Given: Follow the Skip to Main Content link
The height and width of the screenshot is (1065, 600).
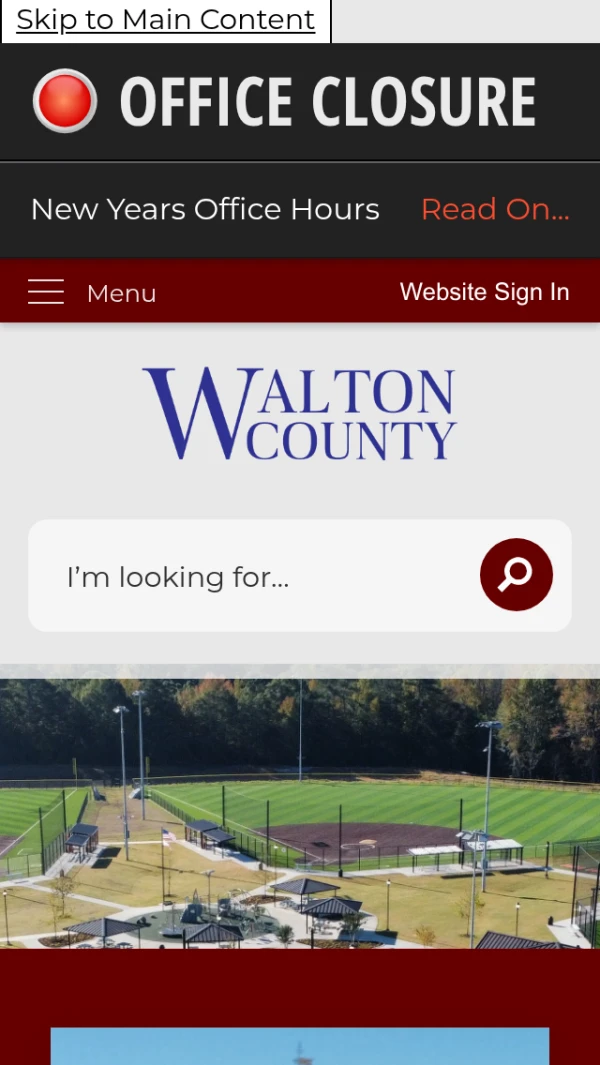Looking at the screenshot, I should (165, 20).
